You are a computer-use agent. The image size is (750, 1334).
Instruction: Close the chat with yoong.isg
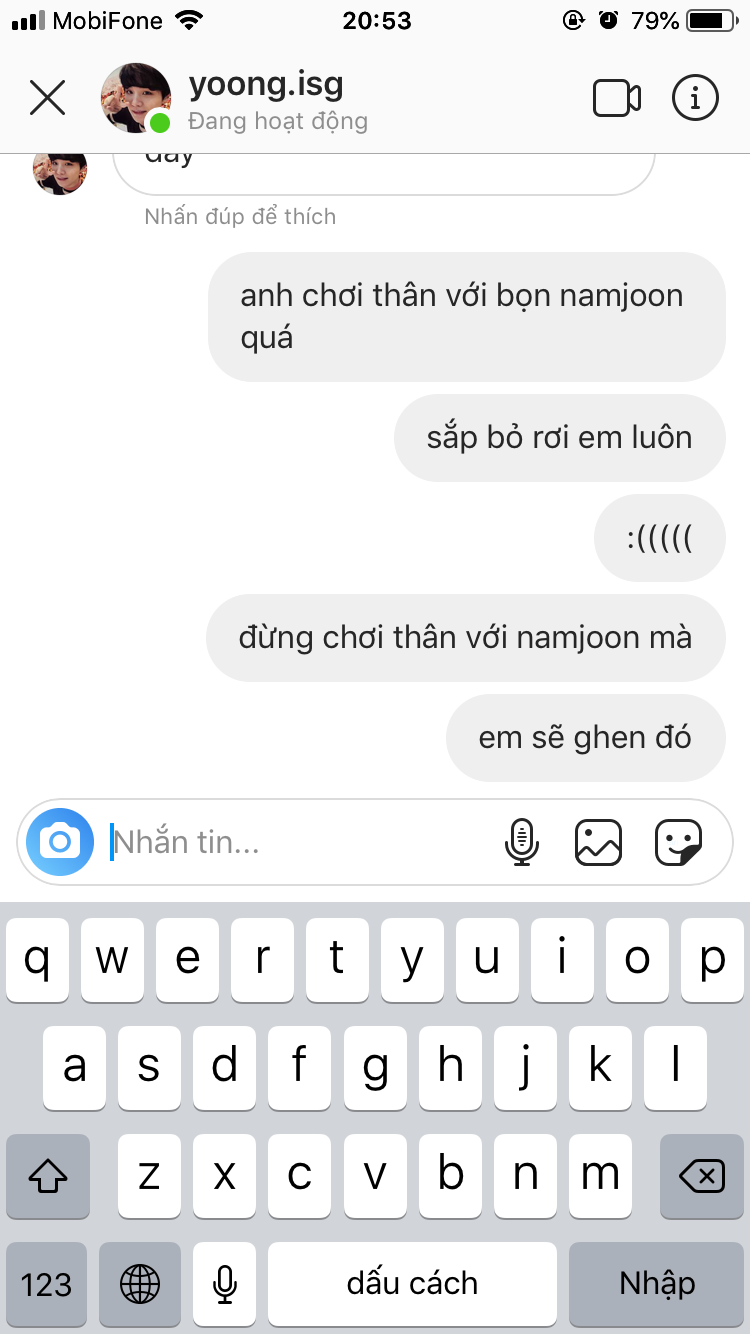coord(47,98)
